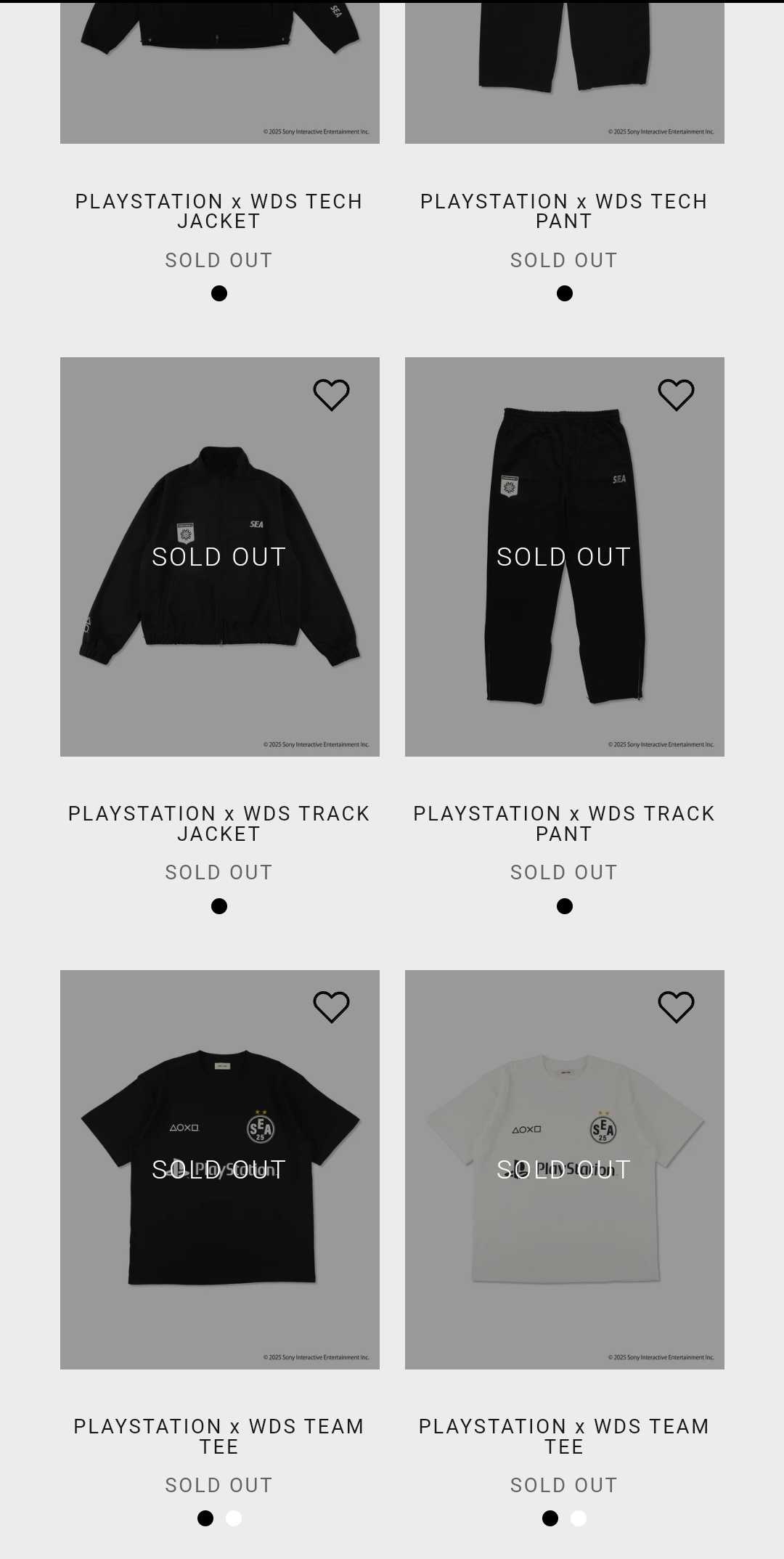Screen dimensions: 784x1559
Task: Add Track Jacket to wishlist
Action: click(x=331, y=395)
